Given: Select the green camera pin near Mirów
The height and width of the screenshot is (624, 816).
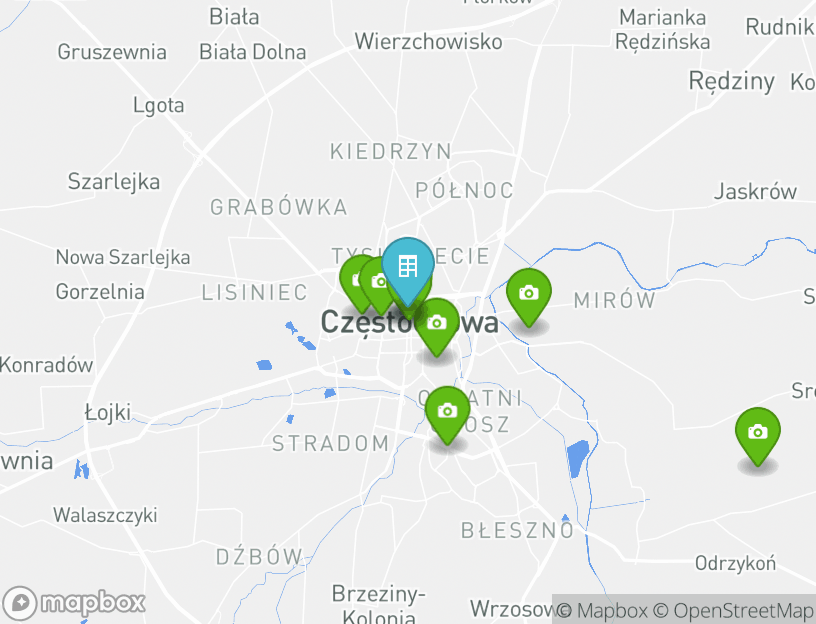Looking at the screenshot, I should 528,293.
